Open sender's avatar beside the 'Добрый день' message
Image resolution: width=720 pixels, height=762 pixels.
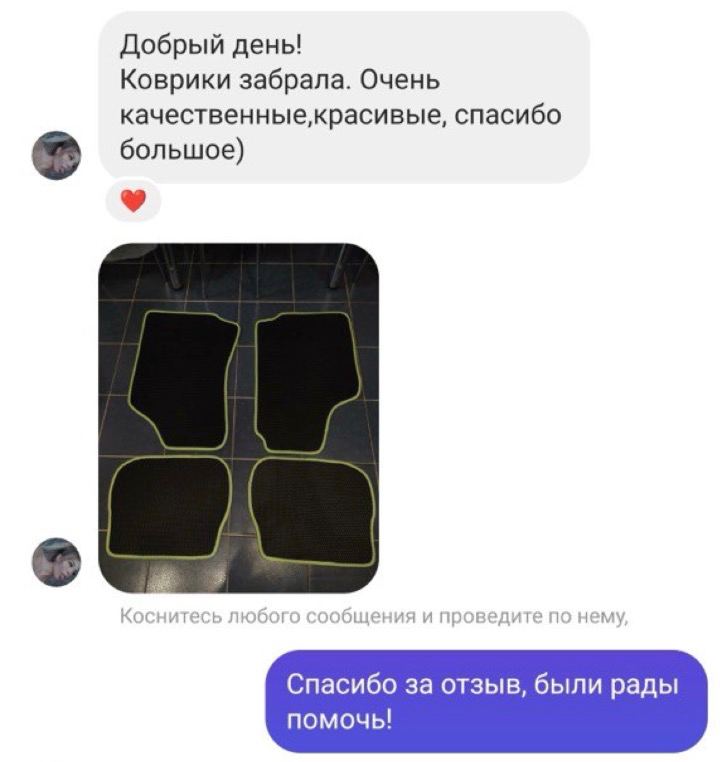pyautogui.click(x=56, y=155)
